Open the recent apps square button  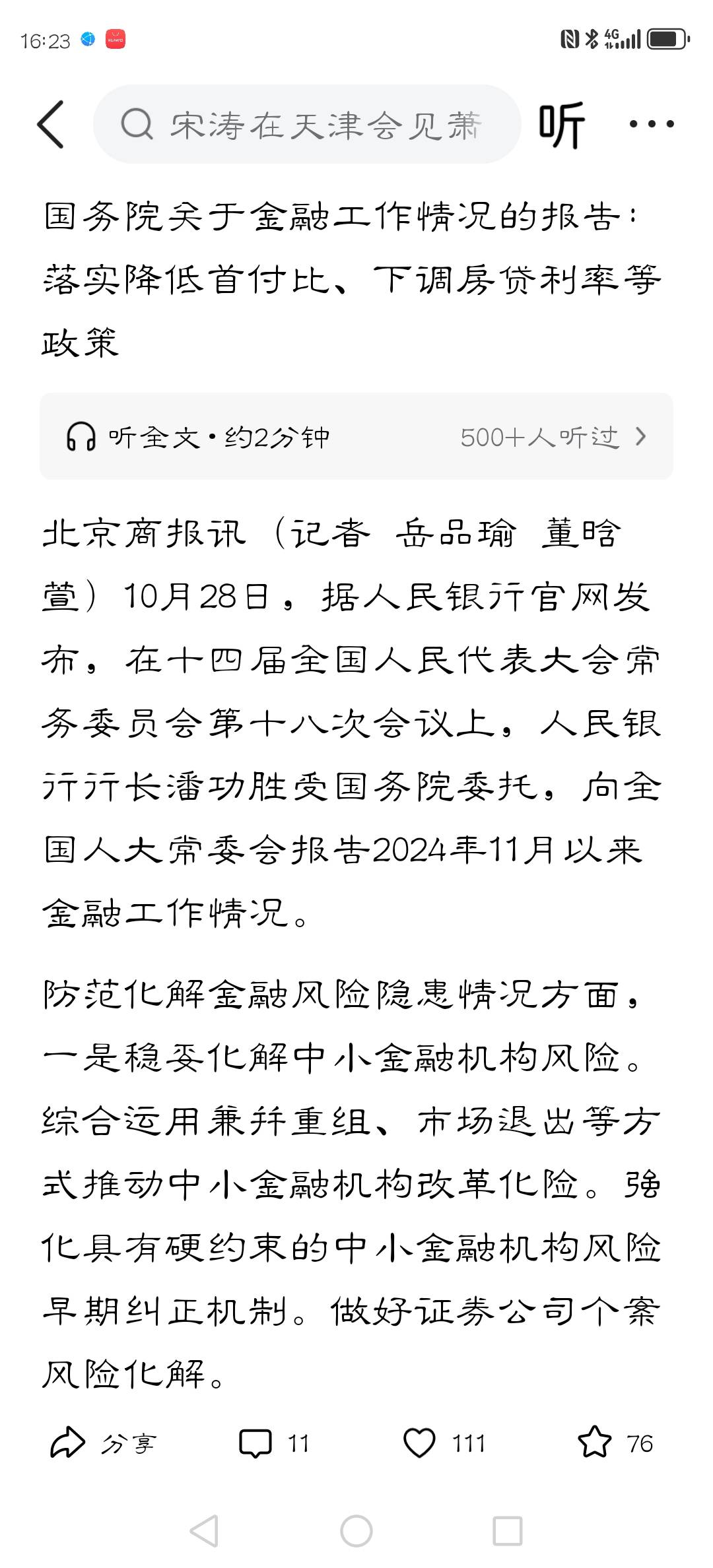(508, 1530)
